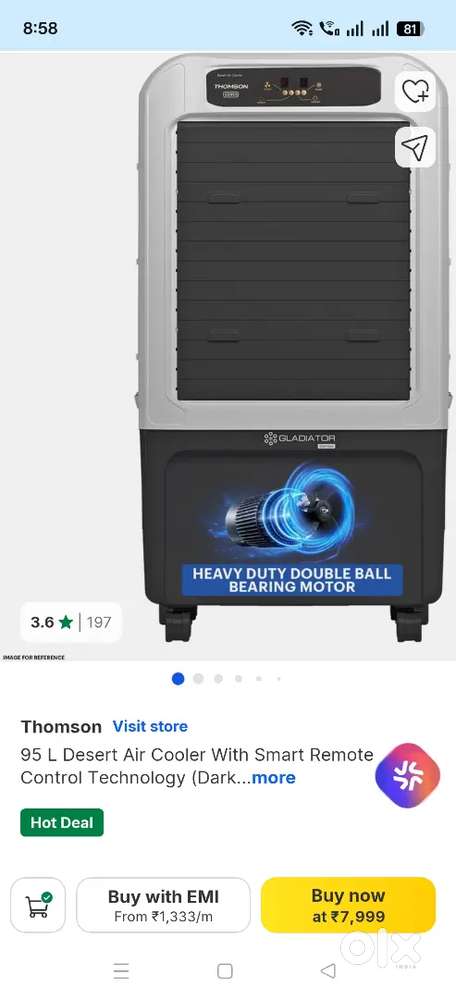Open the Visit store link
The height and width of the screenshot is (999, 456).
(150, 726)
